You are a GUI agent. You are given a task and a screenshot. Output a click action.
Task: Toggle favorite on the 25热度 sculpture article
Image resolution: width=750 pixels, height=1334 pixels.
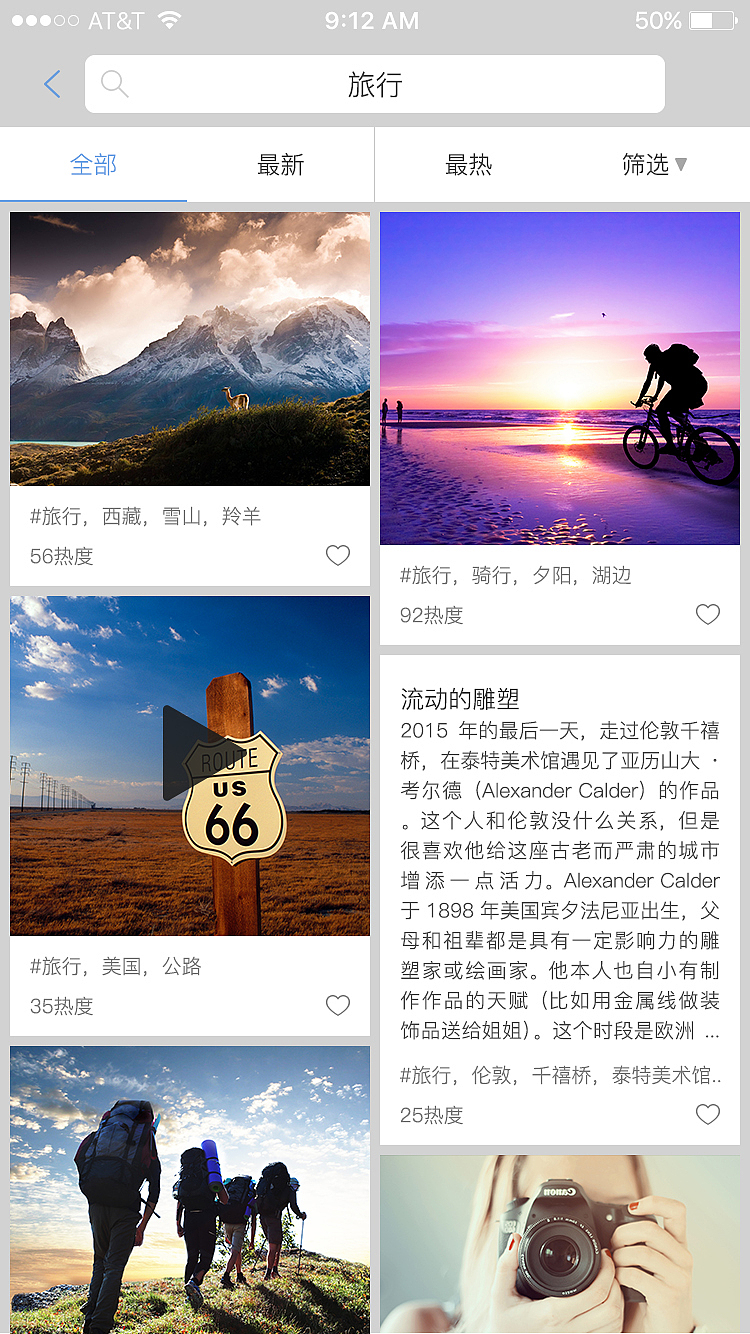707,1113
